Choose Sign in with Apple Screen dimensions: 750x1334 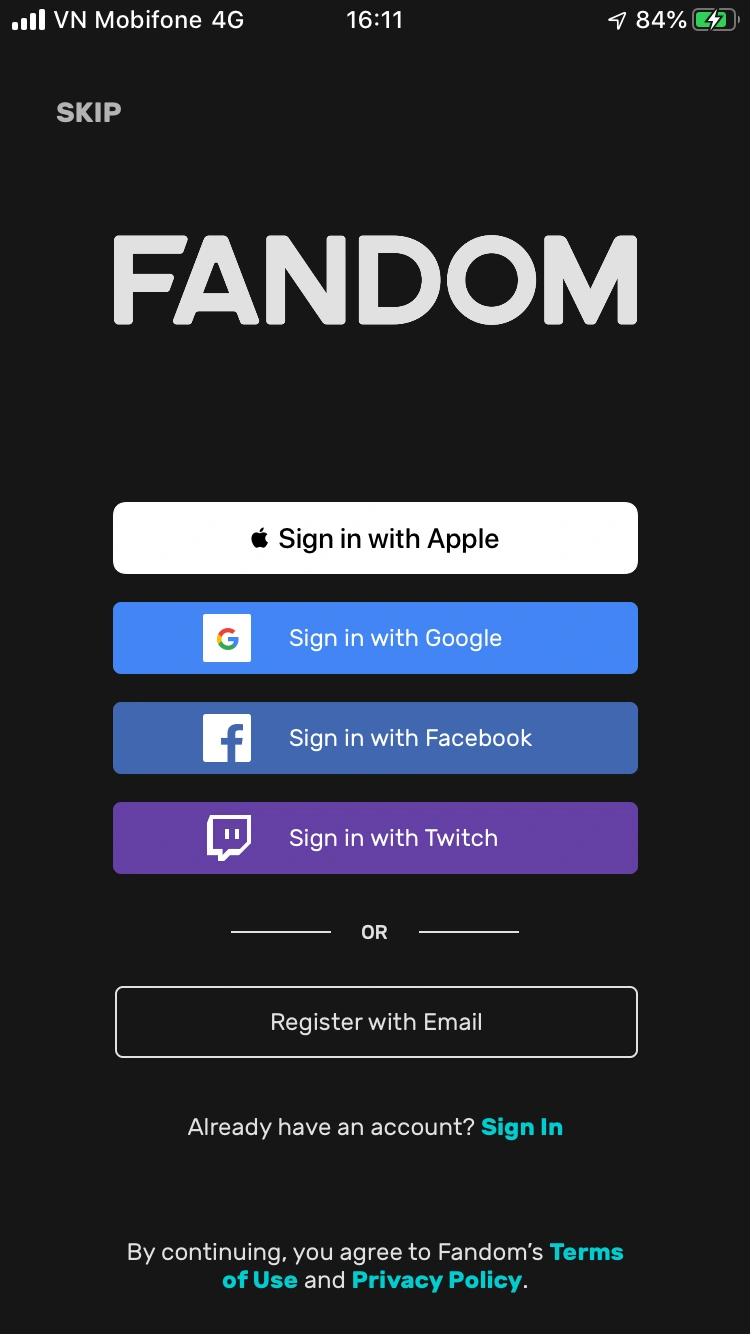pos(375,538)
